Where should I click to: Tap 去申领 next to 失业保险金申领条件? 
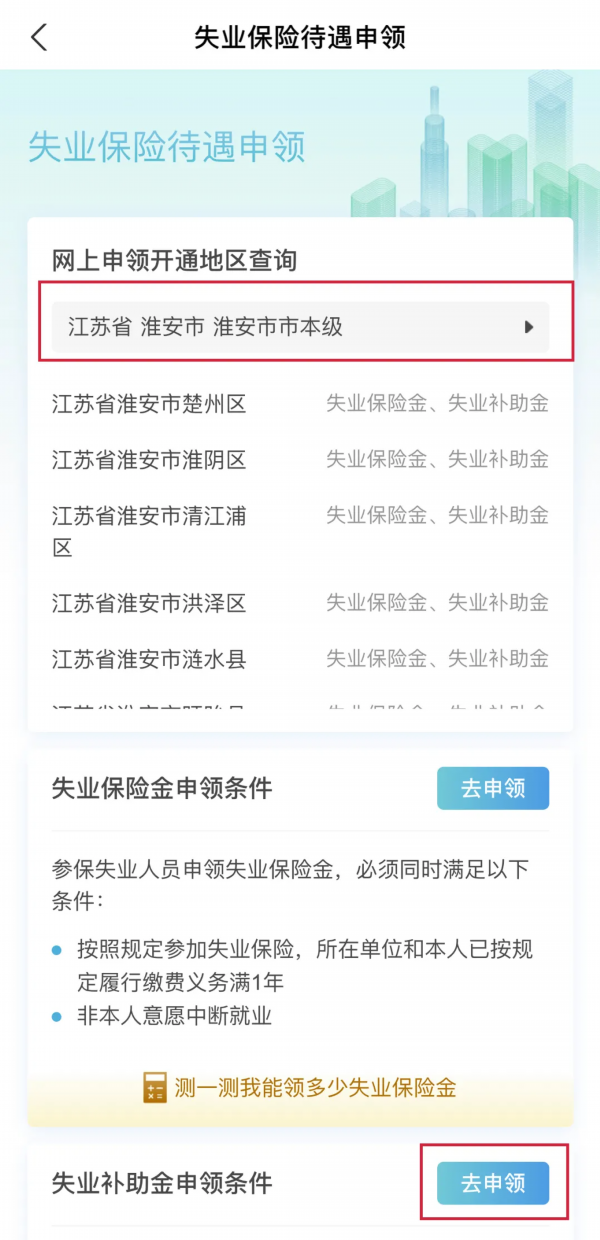pos(493,788)
